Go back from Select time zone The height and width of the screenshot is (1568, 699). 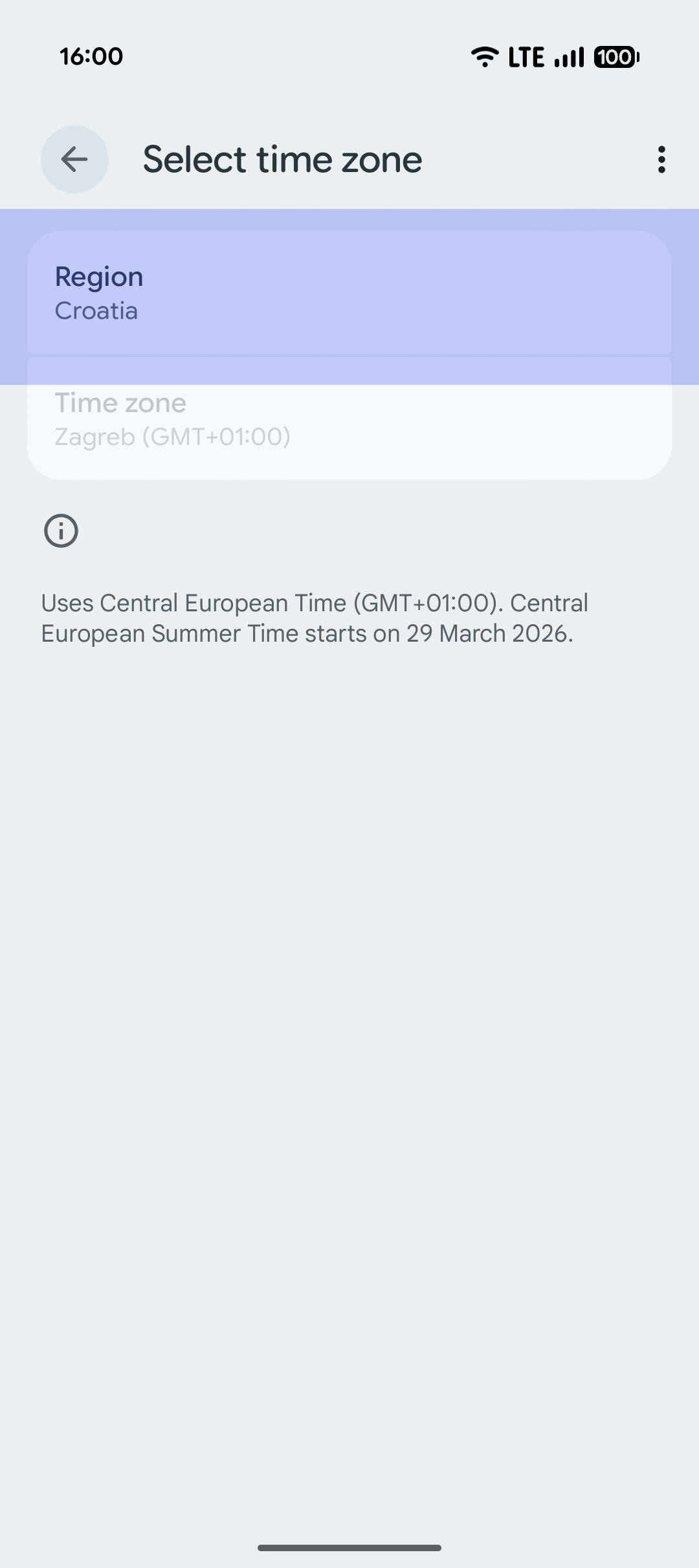(74, 159)
